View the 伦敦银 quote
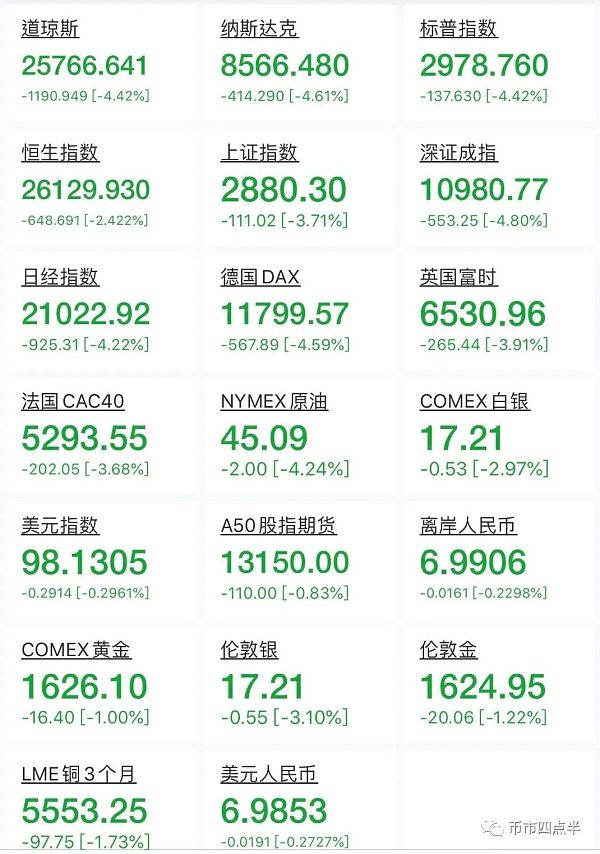The height and width of the screenshot is (854, 600). (x=298, y=684)
